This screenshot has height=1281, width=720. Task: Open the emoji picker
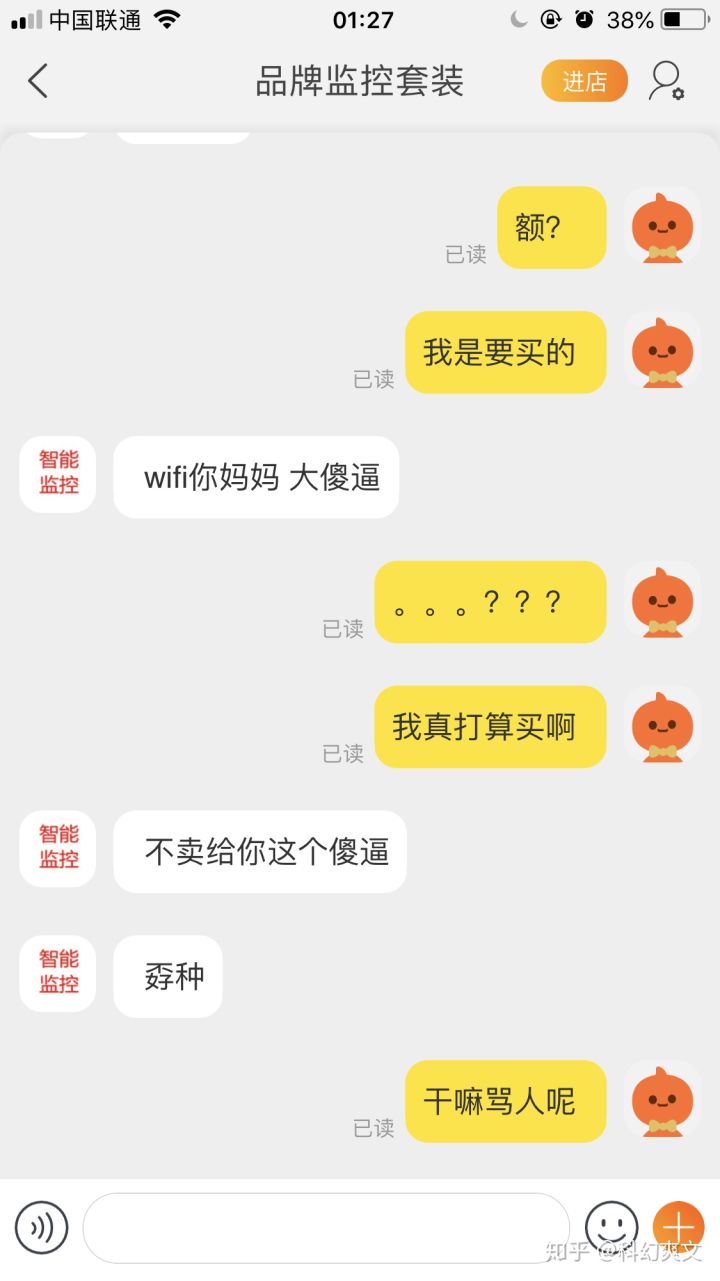611,1227
